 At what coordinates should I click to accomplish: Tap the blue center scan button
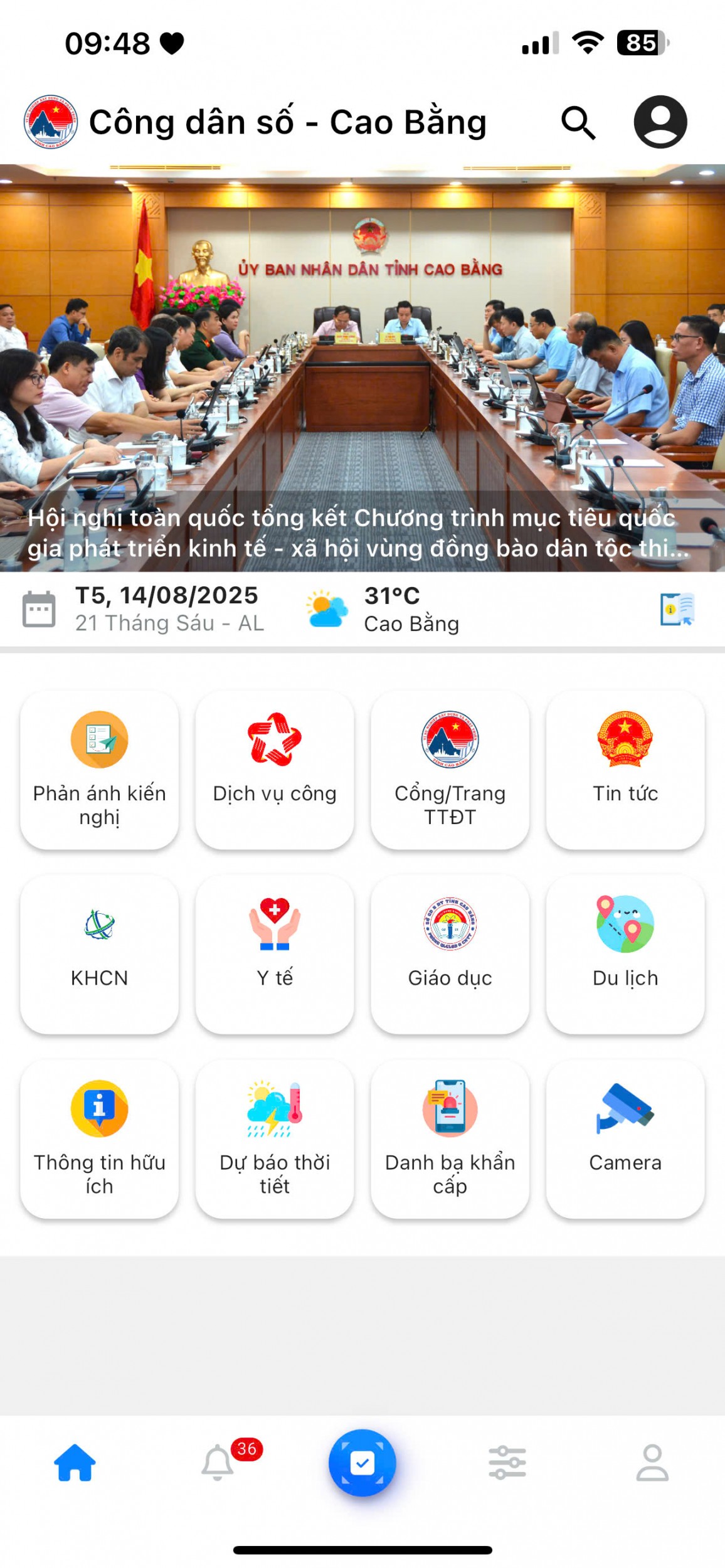coord(362,1463)
